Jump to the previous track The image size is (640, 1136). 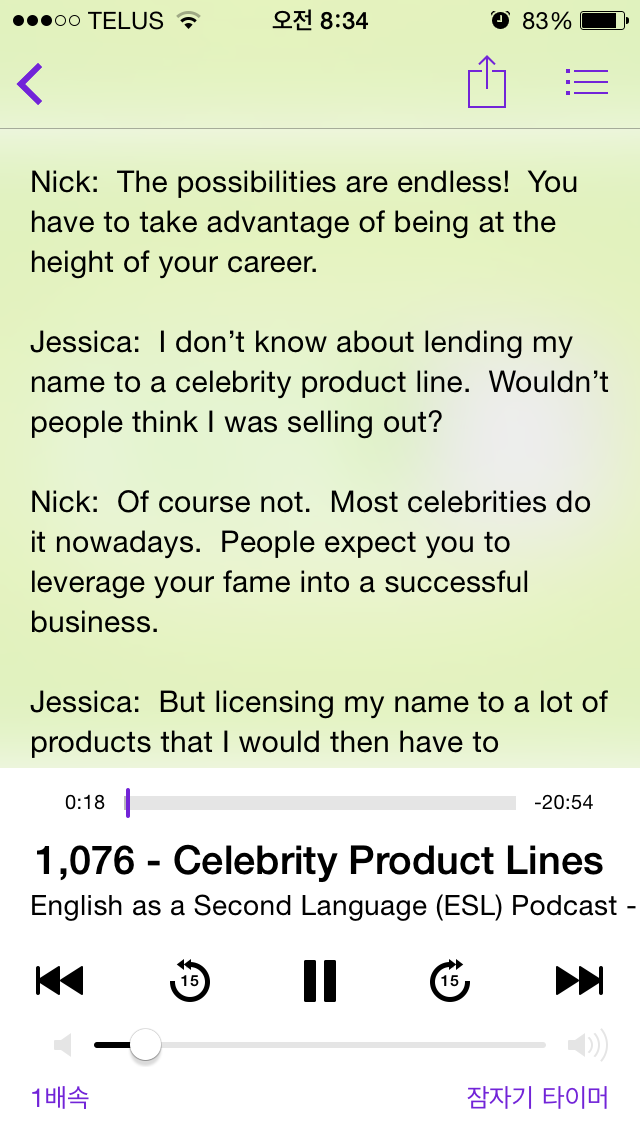59,981
